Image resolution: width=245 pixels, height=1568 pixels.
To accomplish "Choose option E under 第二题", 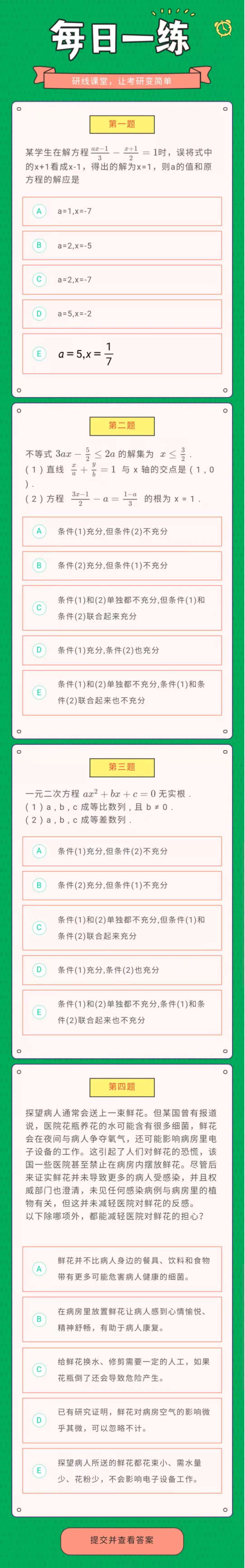I will coord(121,692).
